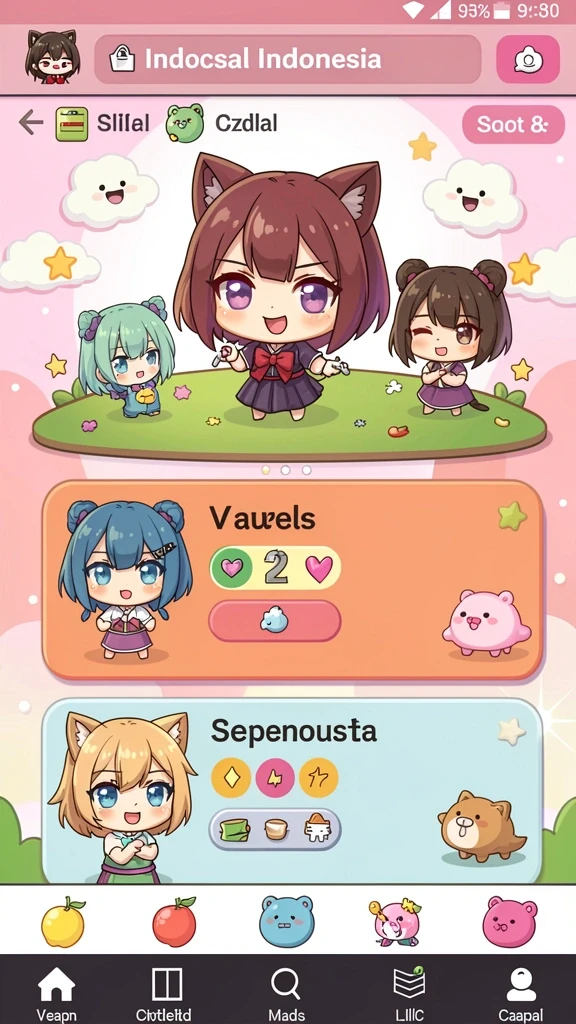
Task: Select the Slilal tab
Action: coord(103,123)
